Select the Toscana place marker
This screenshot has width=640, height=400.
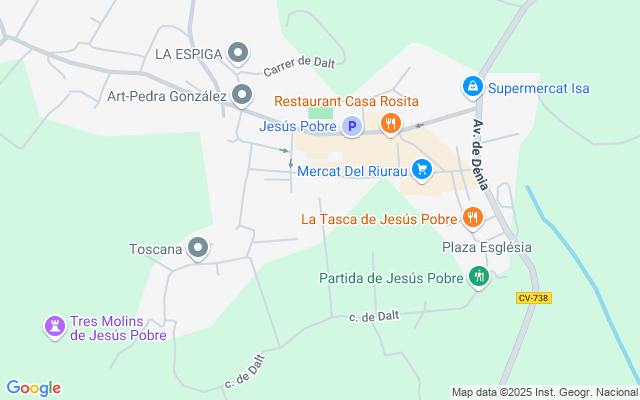click(x=198, y=247)
